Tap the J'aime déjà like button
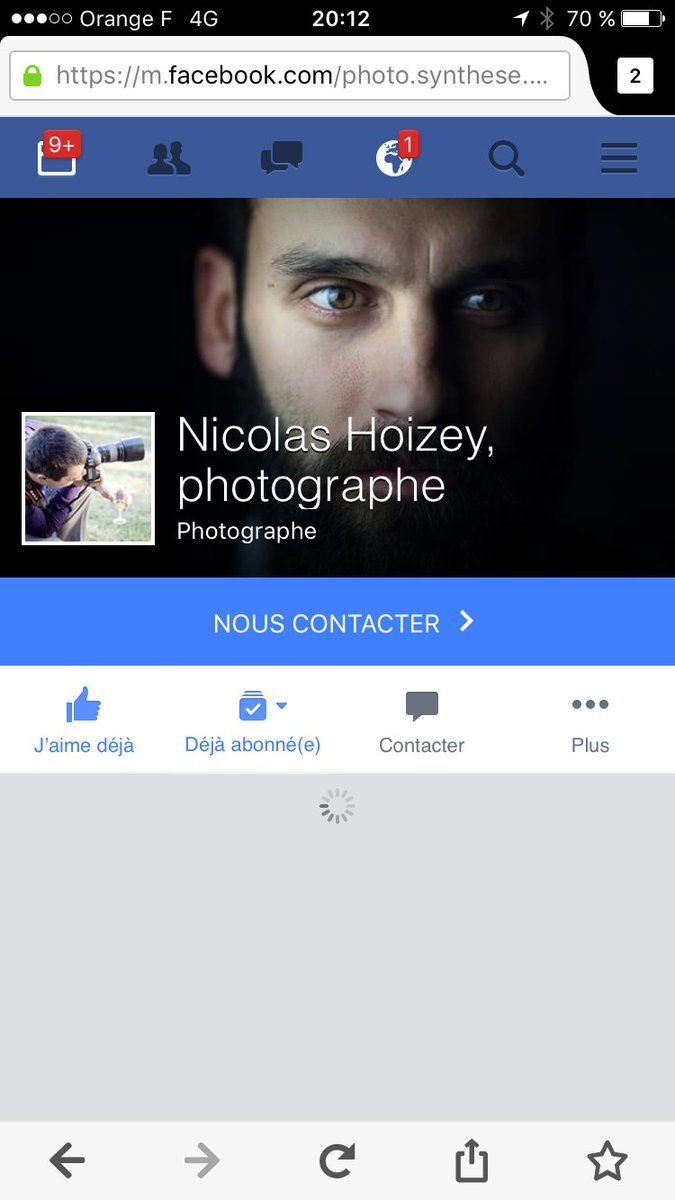 [84, 720]
